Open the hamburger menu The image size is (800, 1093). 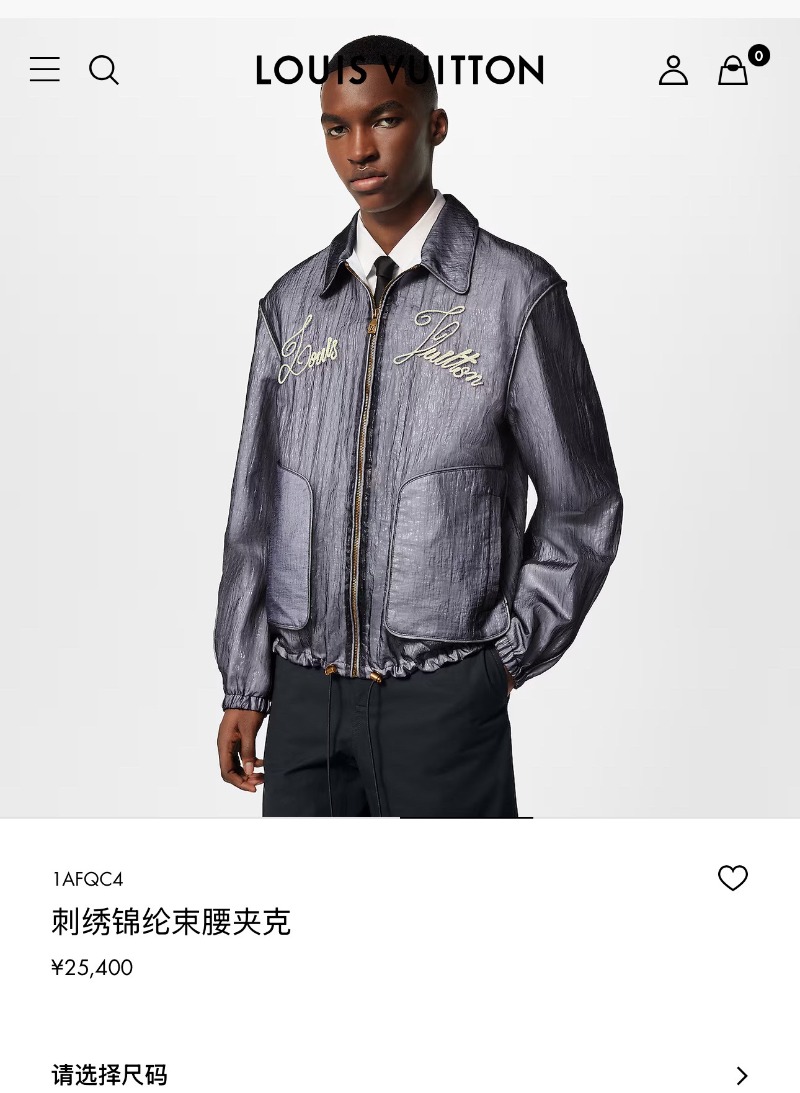click(45, 70)
